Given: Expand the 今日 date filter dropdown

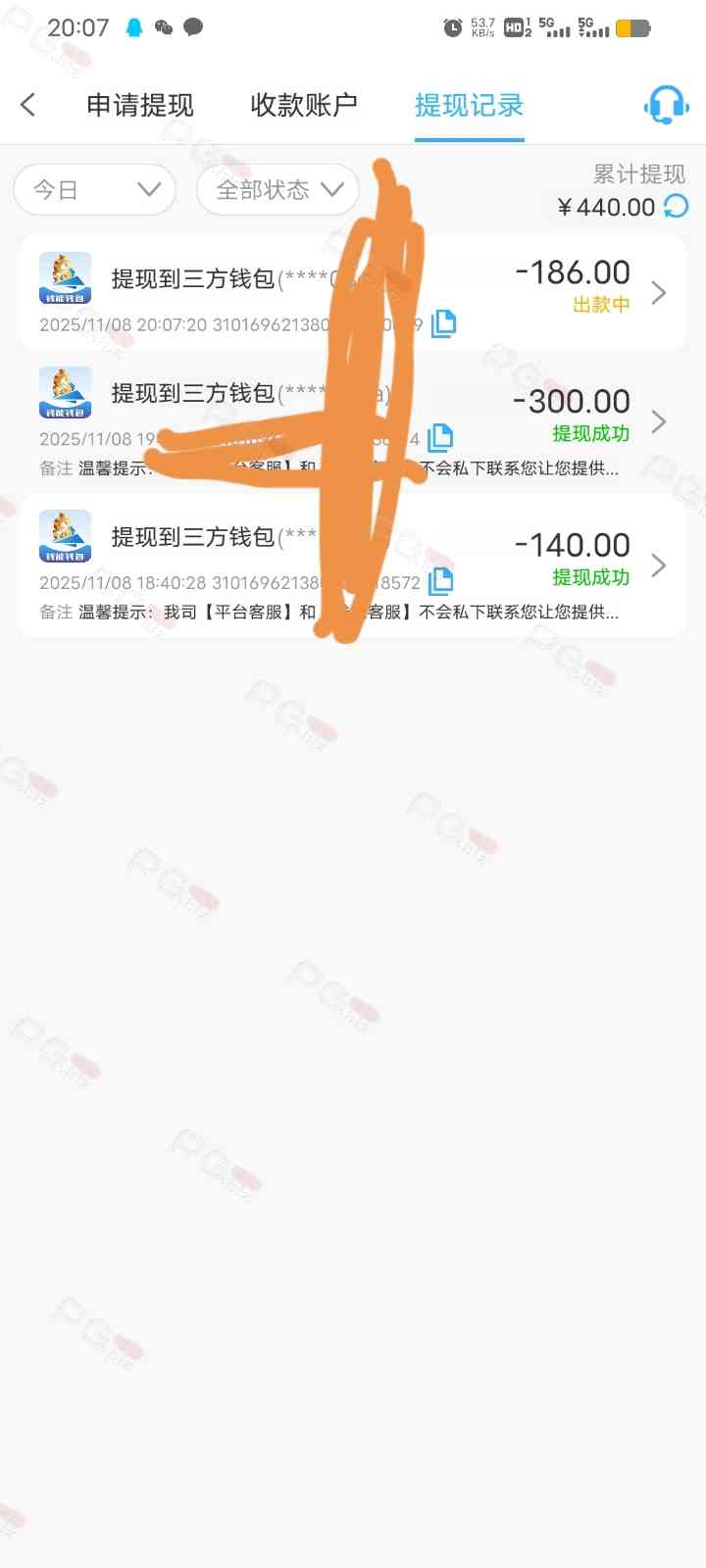Looking at the screenshot, I should point(95,190).
